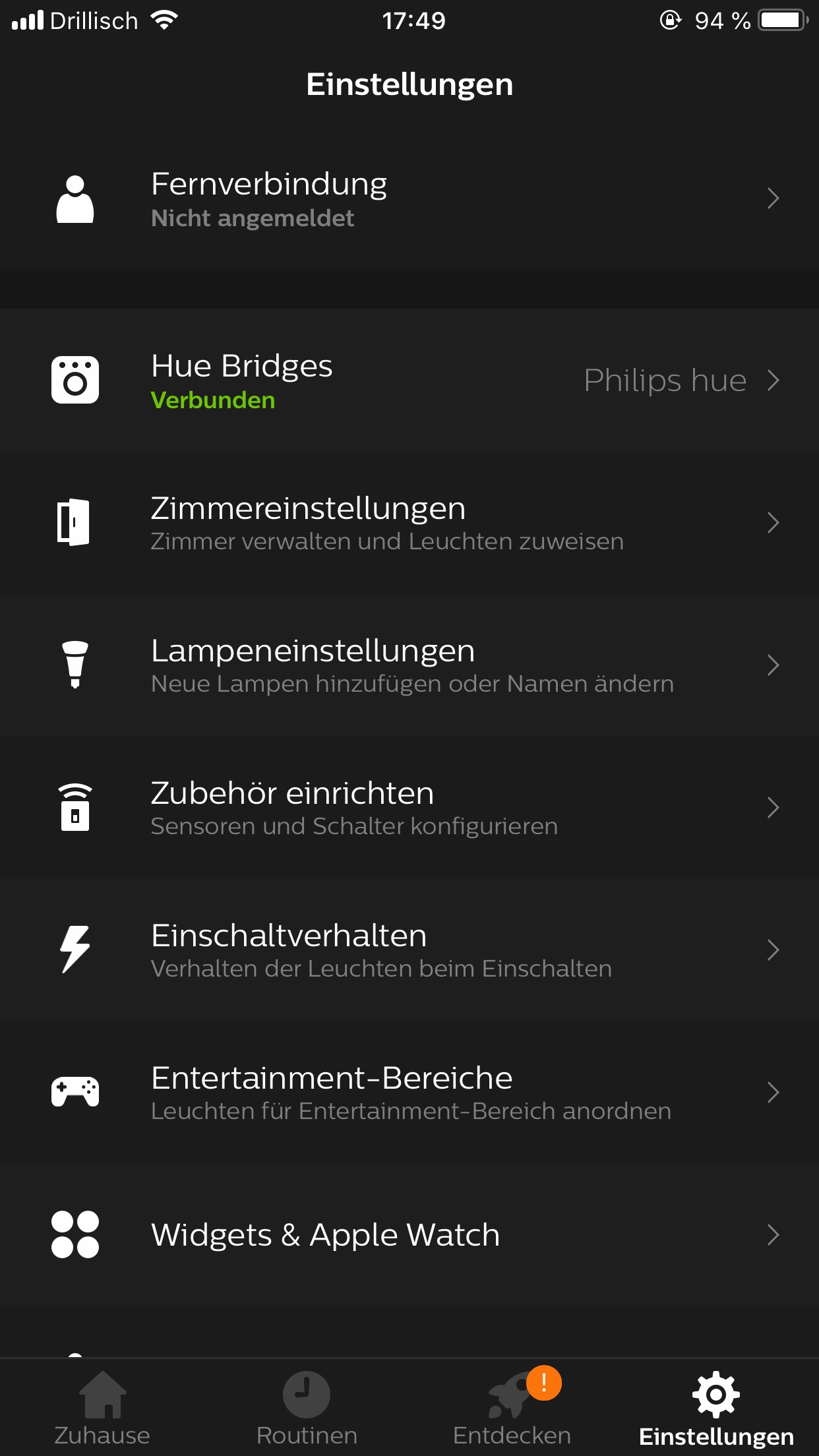Viewport: 819px width, 1456px height.
Task: Open Einschaltverhalten power-on behavior
Action: click(409, 950)
